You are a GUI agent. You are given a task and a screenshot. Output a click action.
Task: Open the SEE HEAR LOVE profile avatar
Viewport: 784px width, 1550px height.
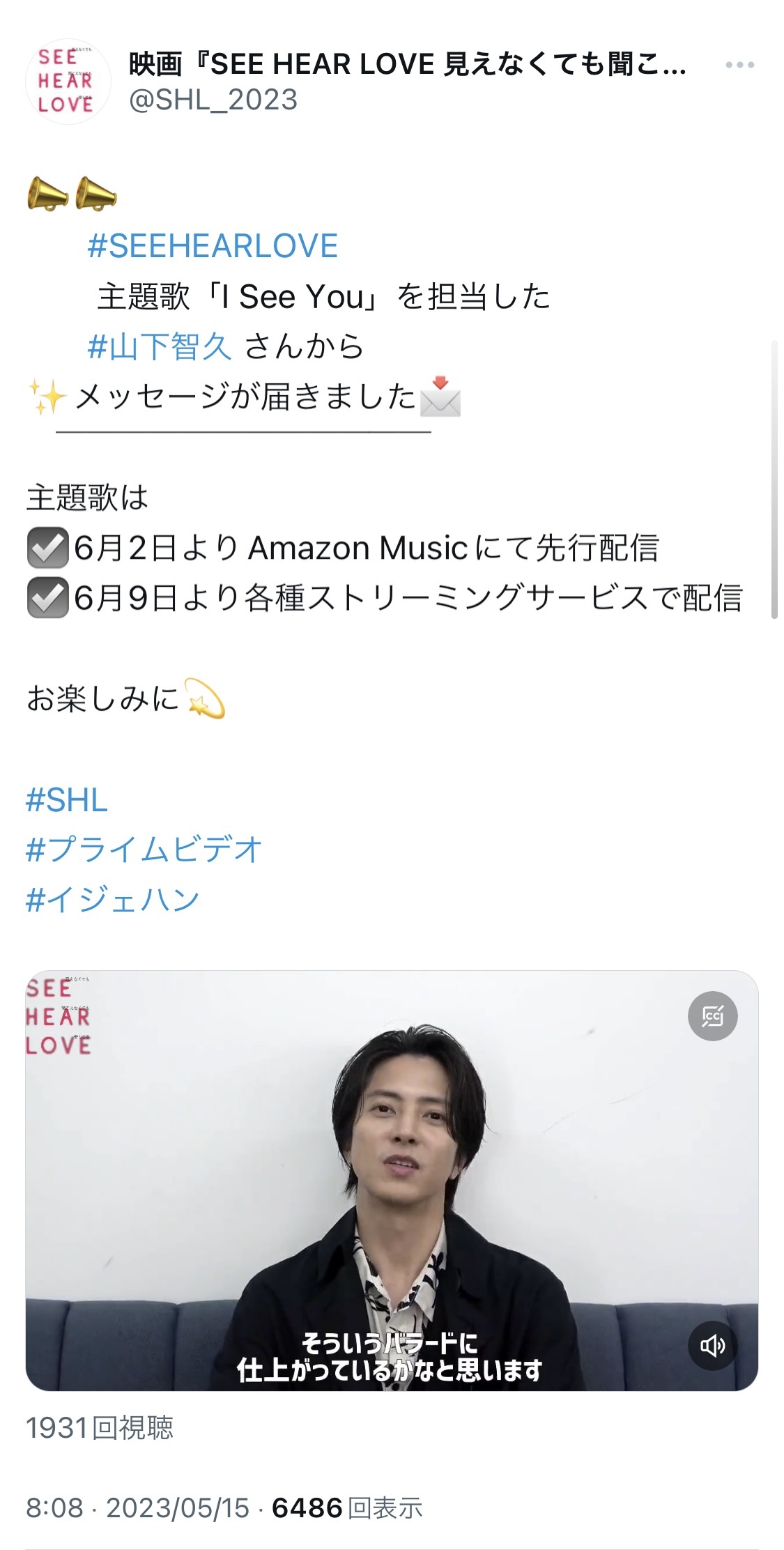(68, 82)
